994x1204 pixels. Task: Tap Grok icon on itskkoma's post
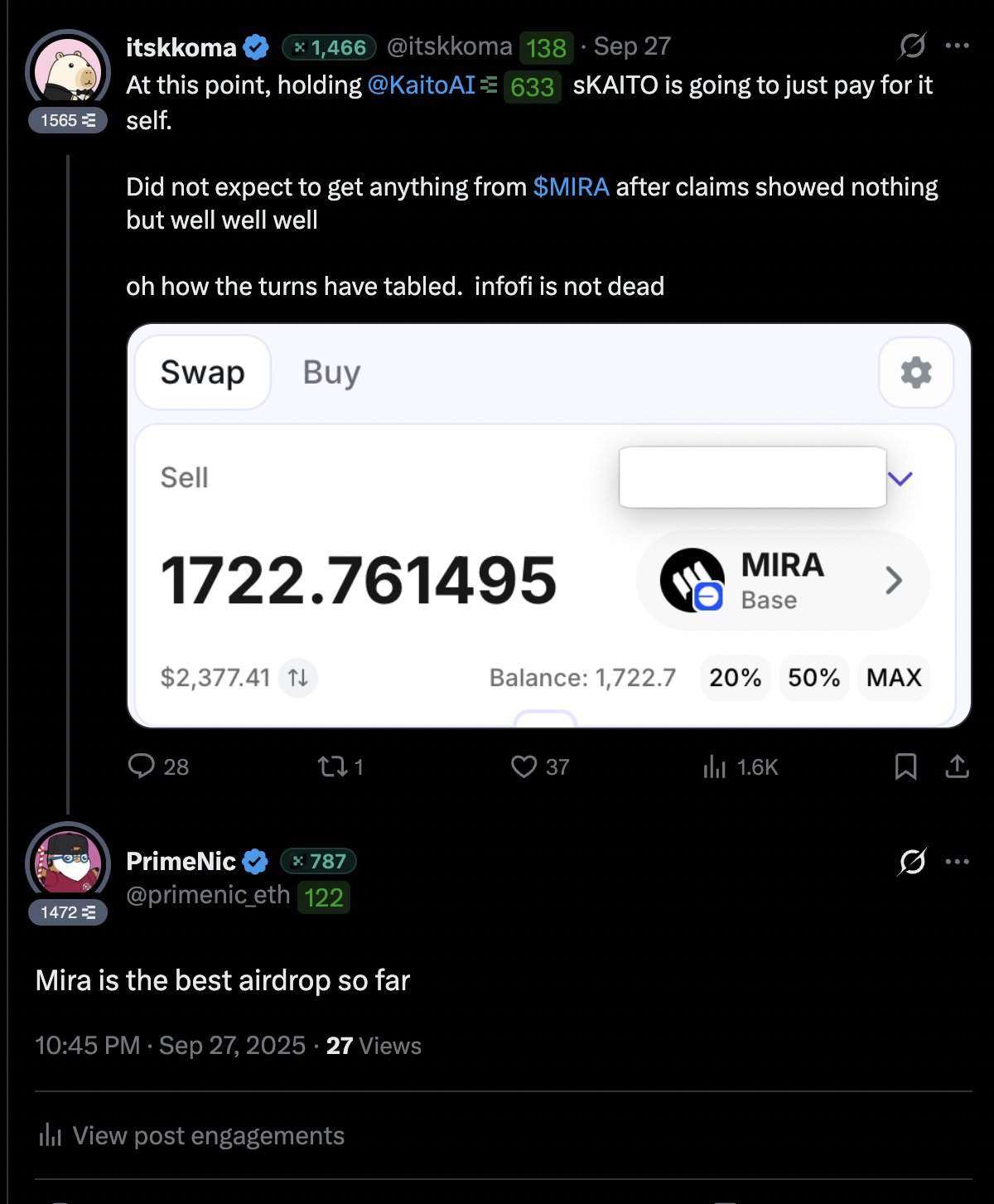click(912, 46)
